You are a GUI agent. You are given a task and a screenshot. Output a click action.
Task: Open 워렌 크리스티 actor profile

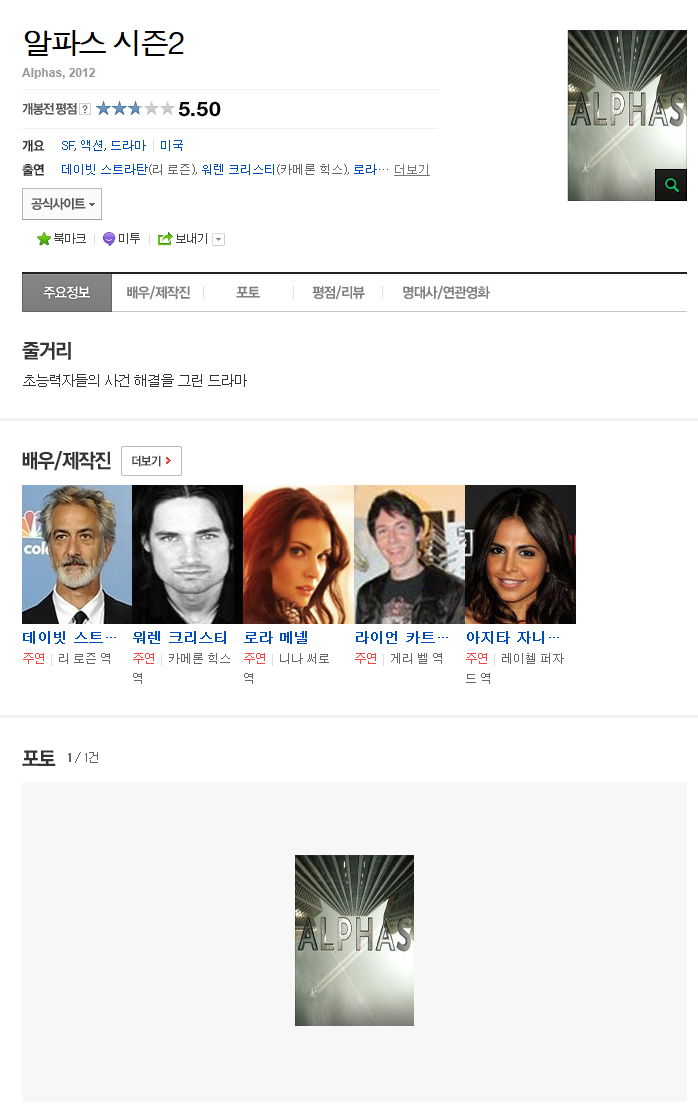180,637
